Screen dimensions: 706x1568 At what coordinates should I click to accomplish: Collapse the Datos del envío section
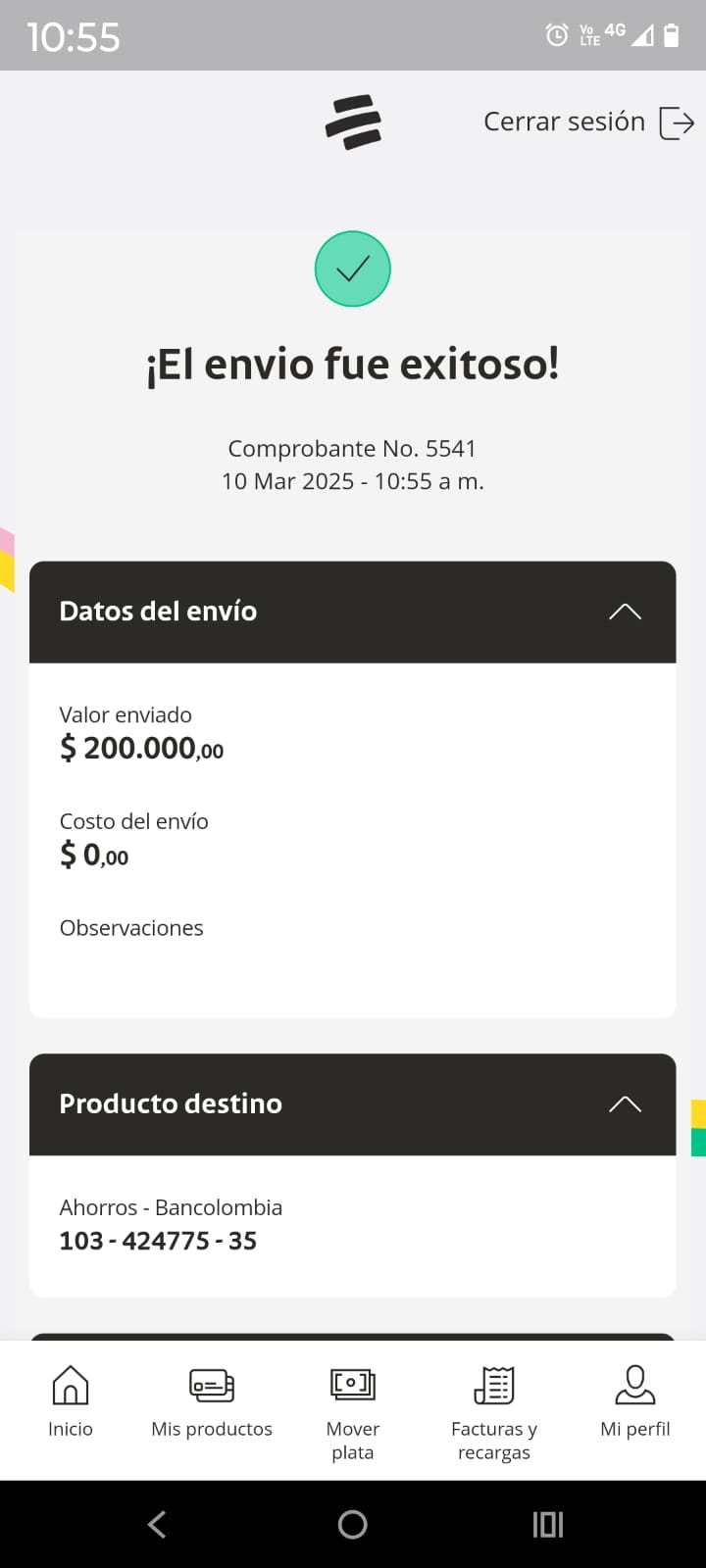(x=625, y=612)
